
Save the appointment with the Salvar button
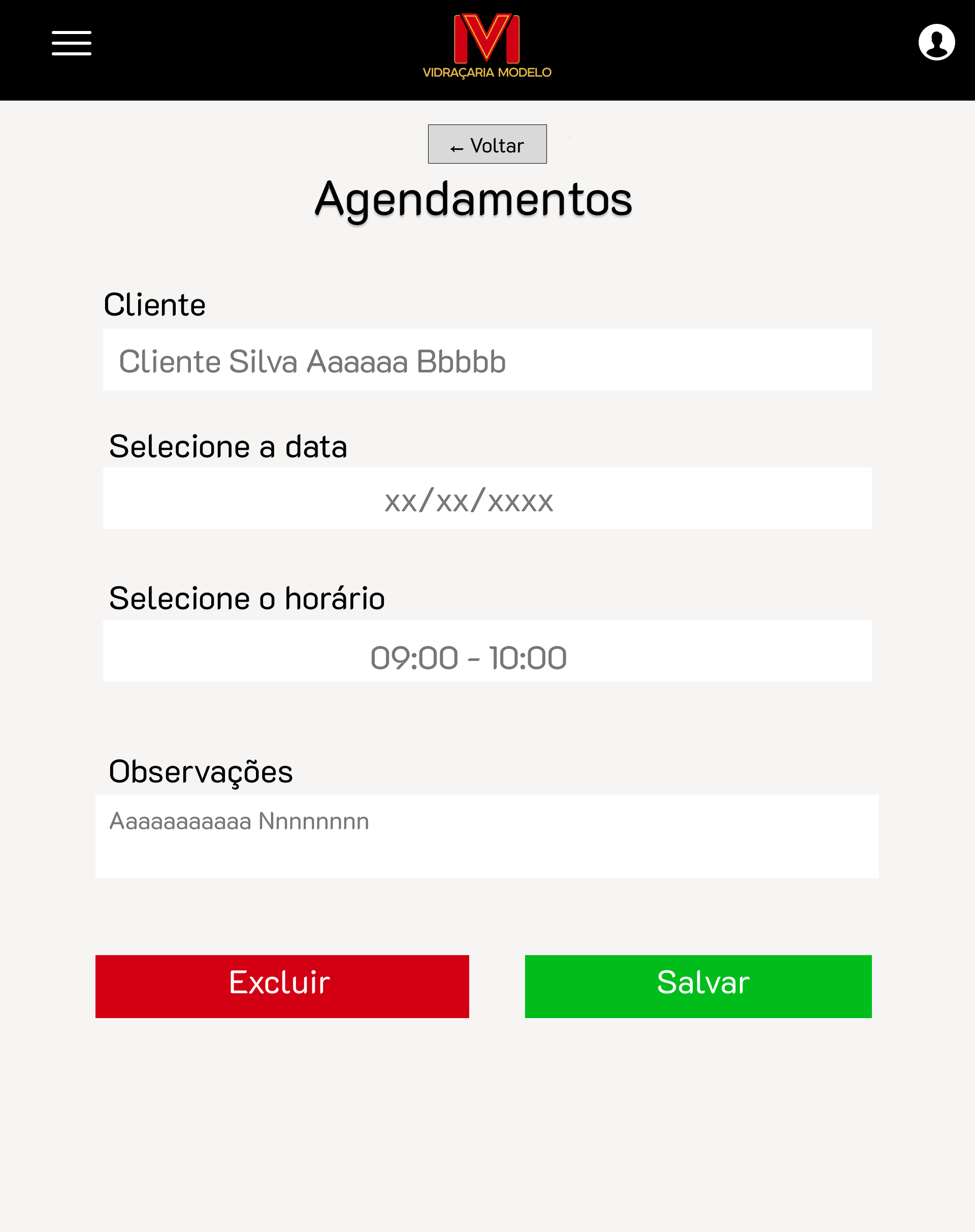[698, 987]
